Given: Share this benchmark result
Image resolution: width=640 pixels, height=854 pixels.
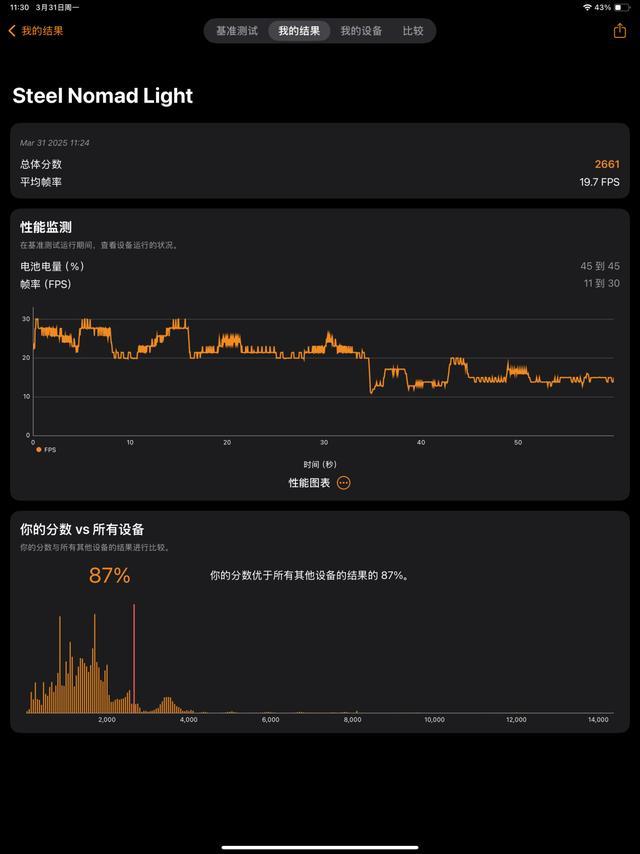Looking at the screenshot, I should point(619,31).
